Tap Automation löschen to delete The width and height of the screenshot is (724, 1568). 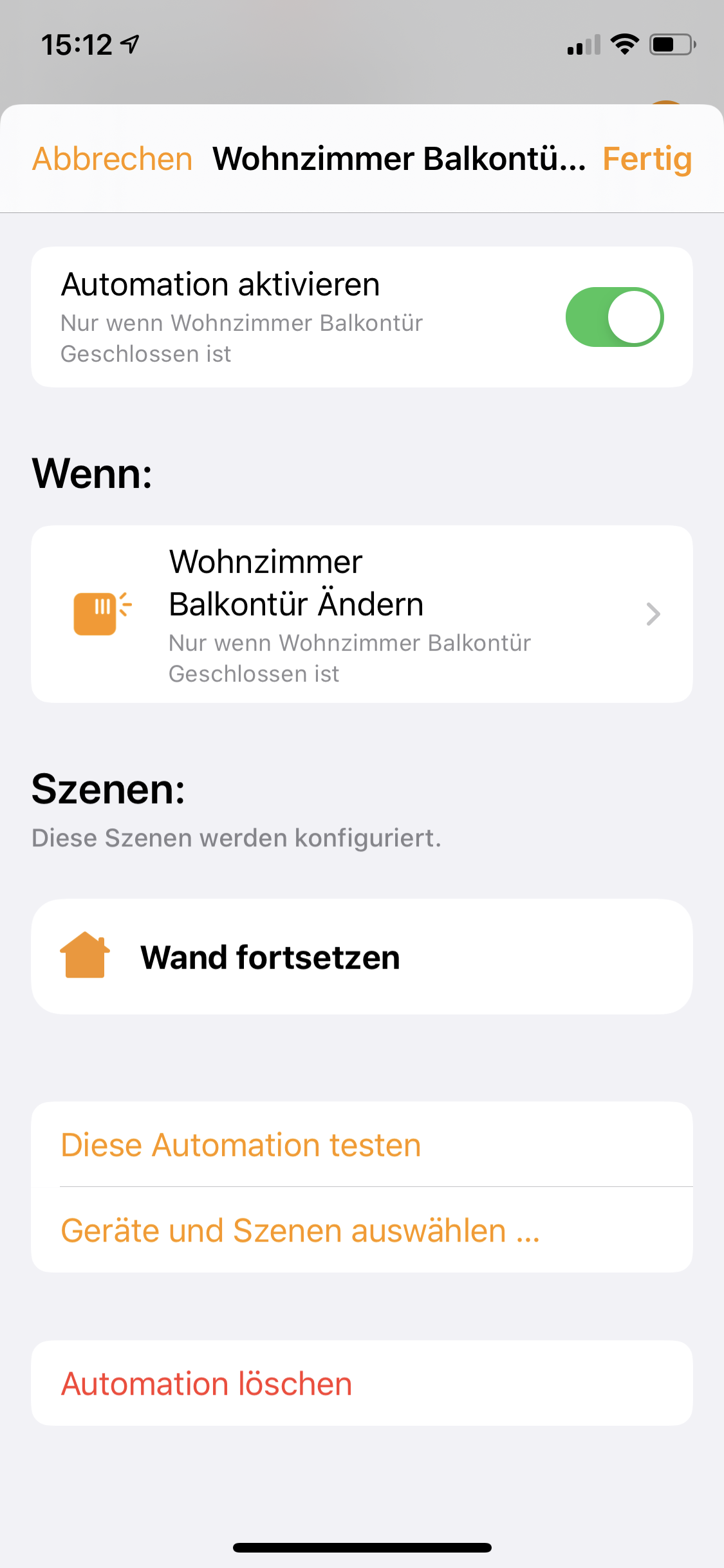(x=207, y=1383)
